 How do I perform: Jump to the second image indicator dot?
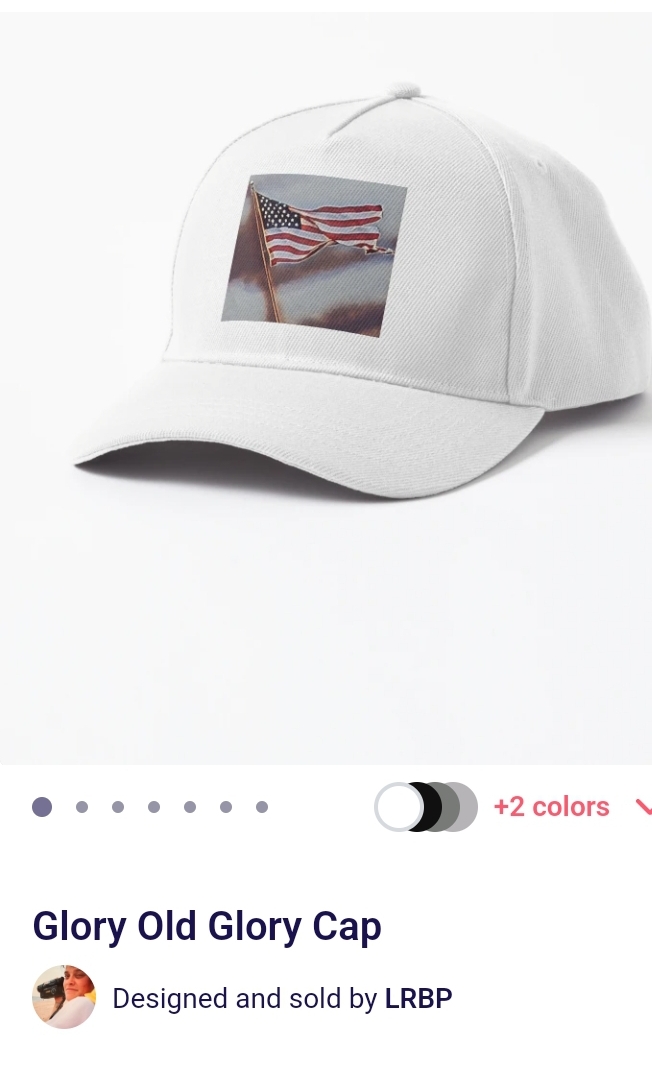tap(82, 807)
